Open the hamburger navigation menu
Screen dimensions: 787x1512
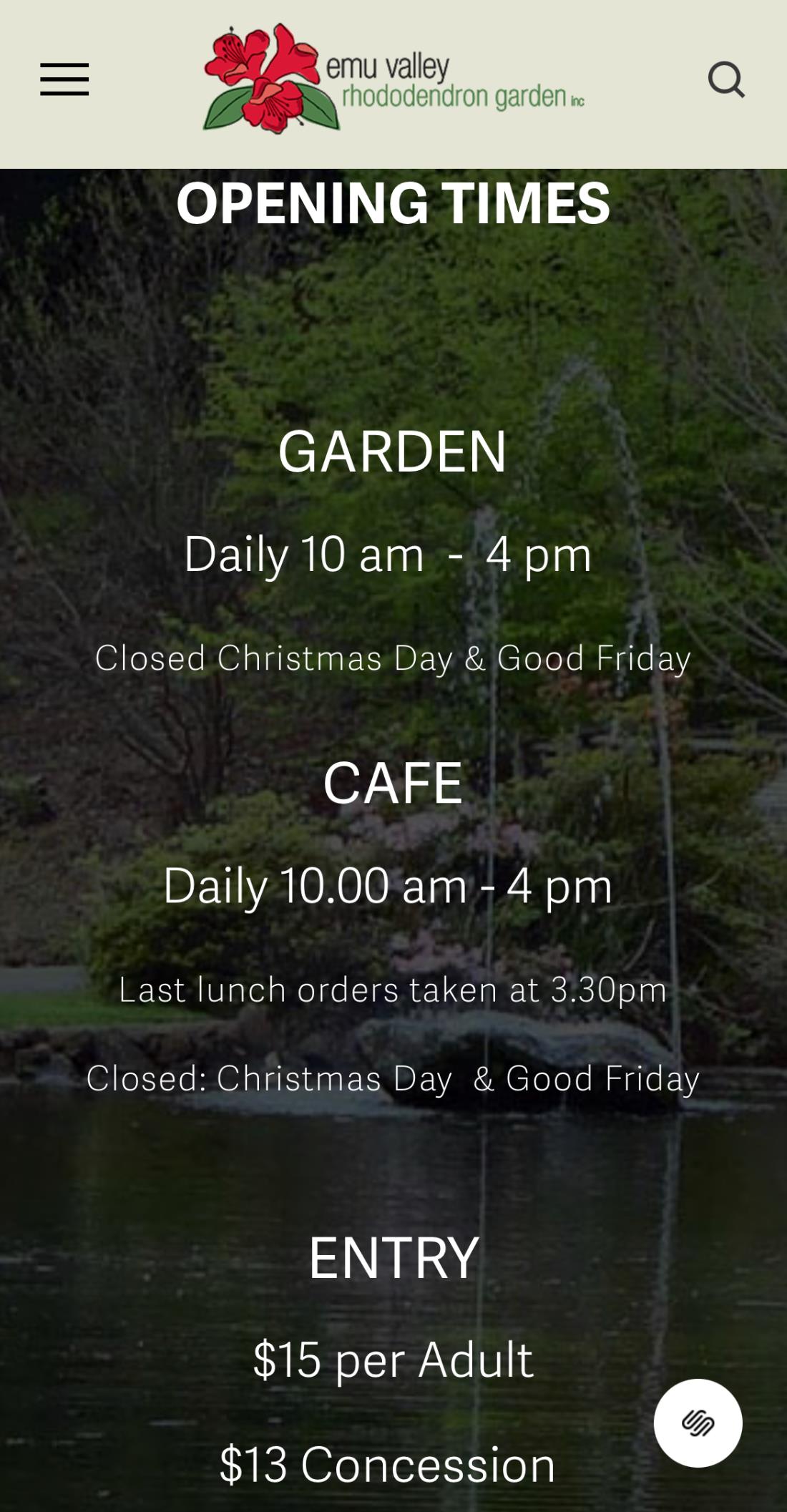point(64,79)
